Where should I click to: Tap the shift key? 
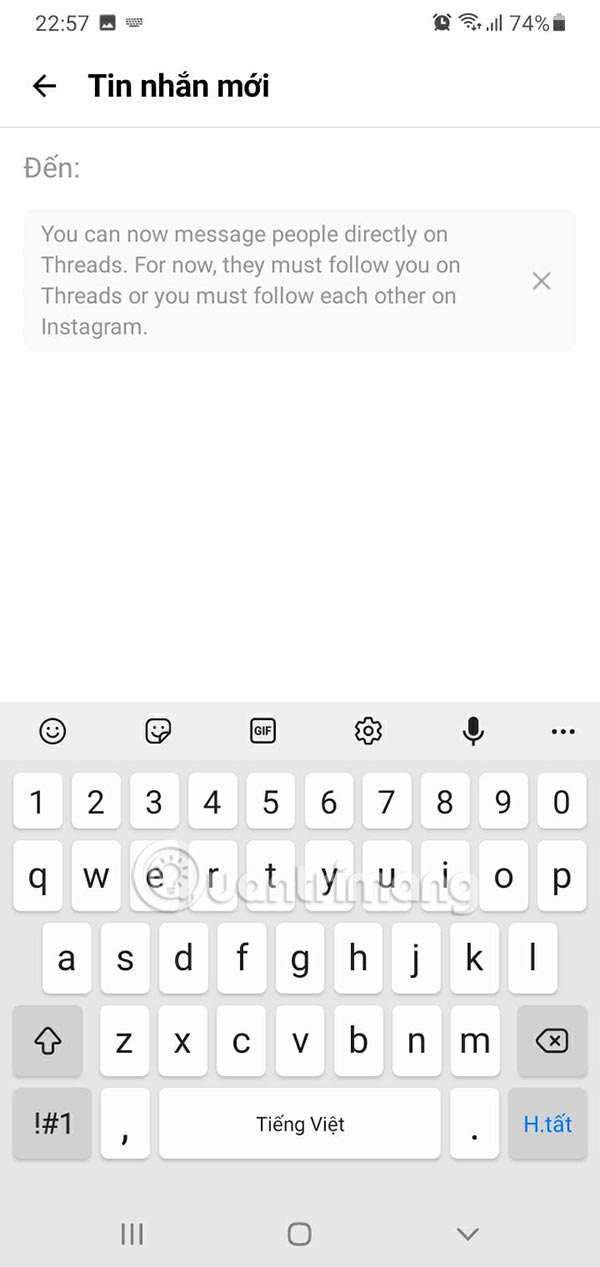47,1041
